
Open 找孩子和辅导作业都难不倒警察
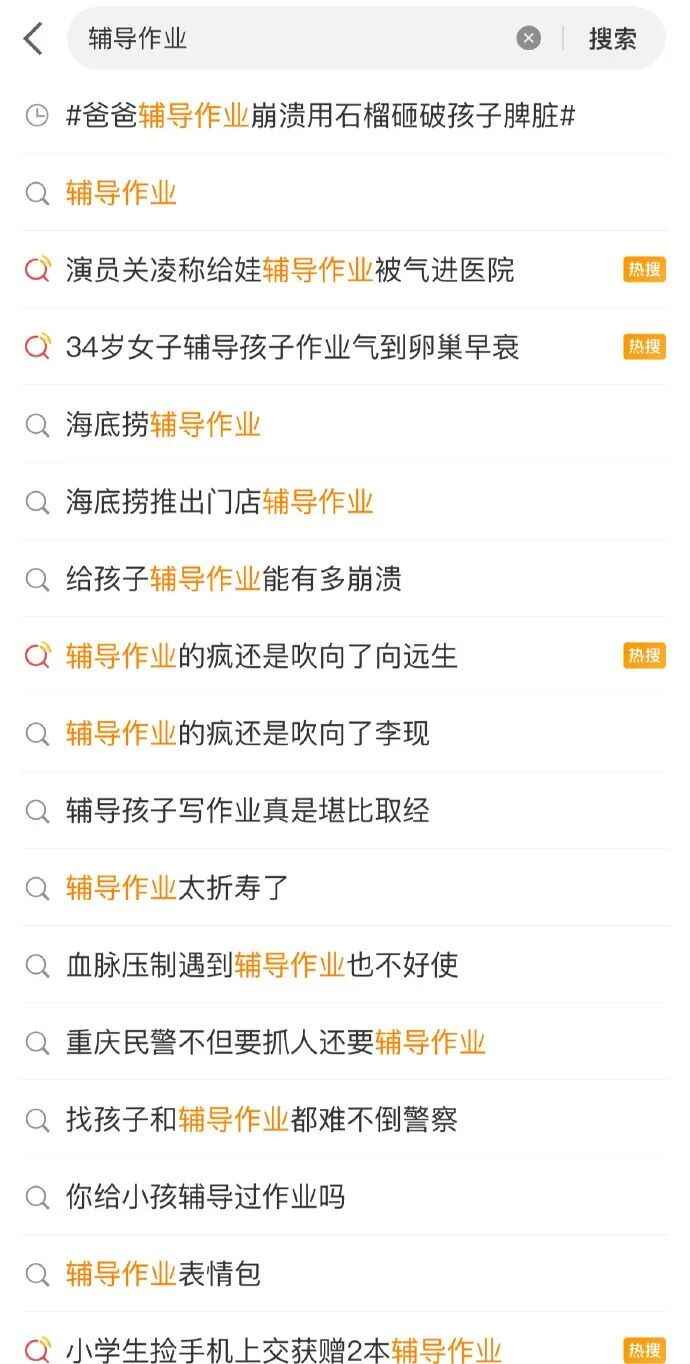pos(262,1120)
